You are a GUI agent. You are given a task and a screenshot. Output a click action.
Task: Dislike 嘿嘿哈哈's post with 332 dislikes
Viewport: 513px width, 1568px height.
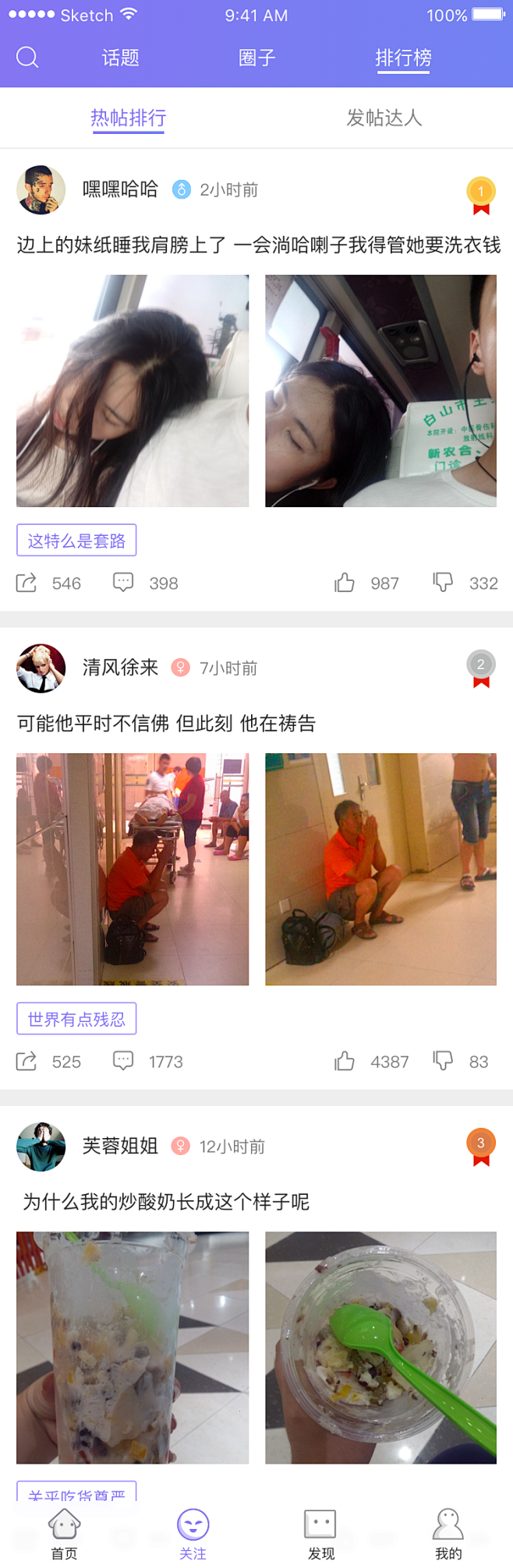[x=443, y=583]
